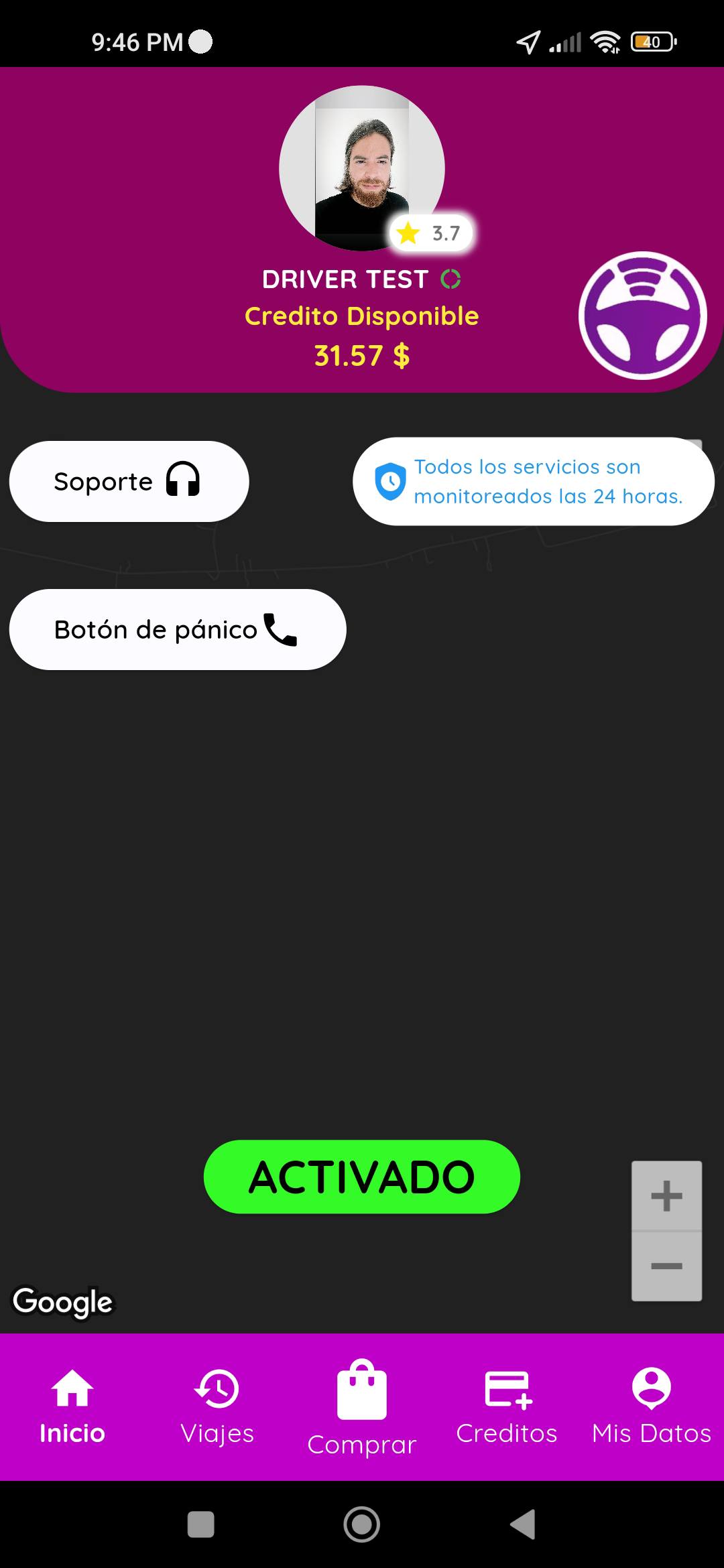Screen dimensions: 724x1568
Task: Tap the Botón de pánico call button
Action: click(x=177, y=629)
